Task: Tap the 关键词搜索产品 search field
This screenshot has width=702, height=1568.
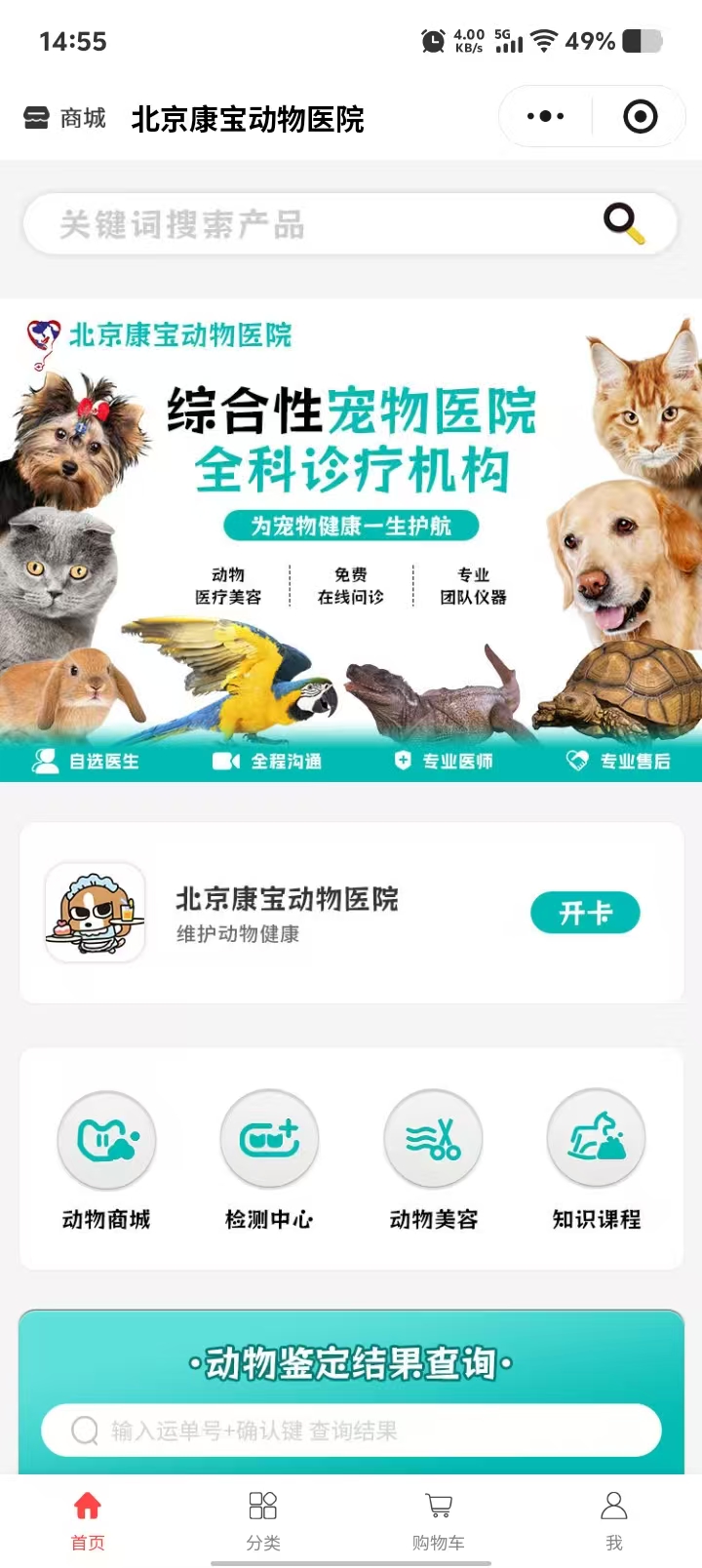Action: [312, 224]
